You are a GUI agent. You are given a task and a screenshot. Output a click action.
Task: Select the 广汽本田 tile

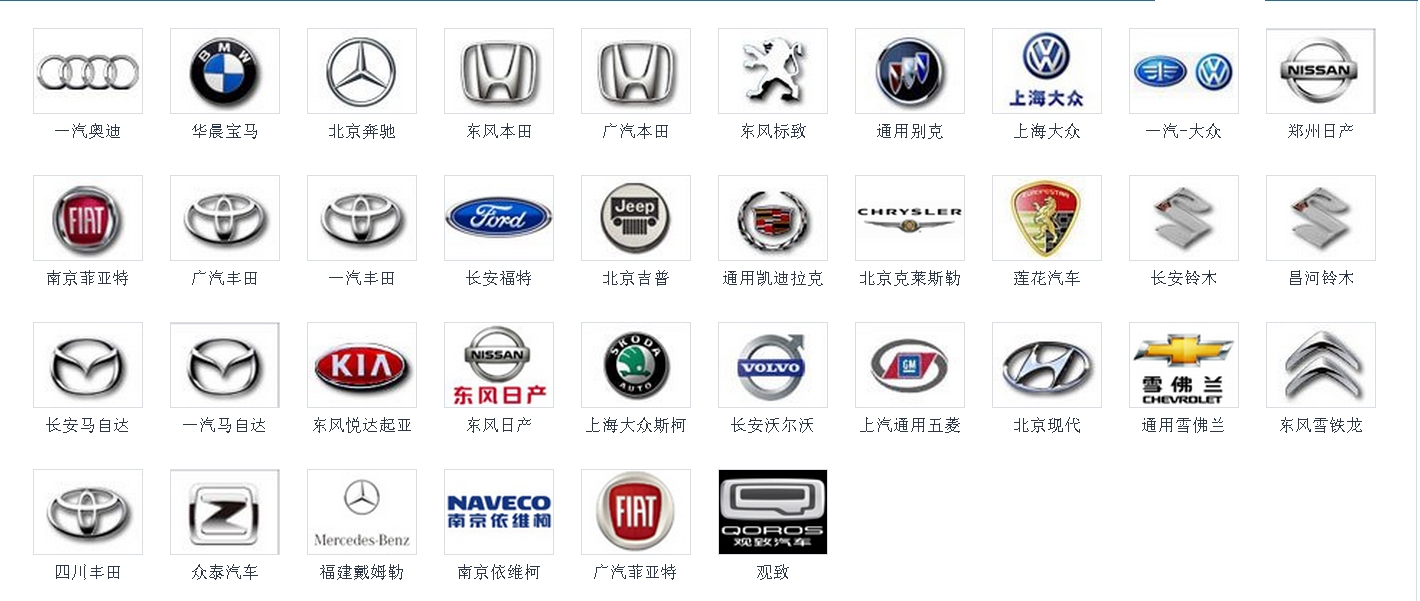coord(636,71)
